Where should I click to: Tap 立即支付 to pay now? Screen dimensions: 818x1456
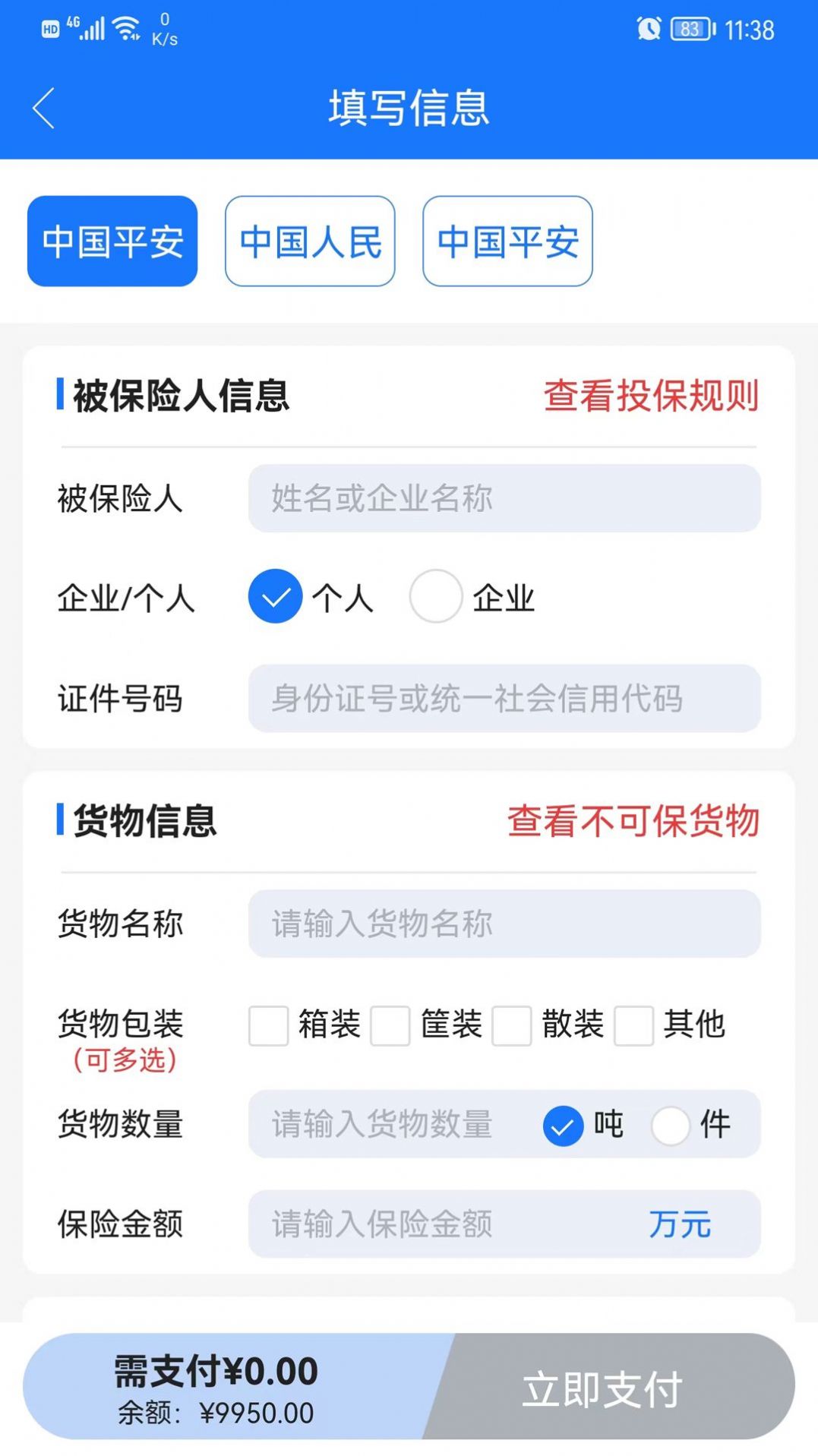[x=604, y=1388]
